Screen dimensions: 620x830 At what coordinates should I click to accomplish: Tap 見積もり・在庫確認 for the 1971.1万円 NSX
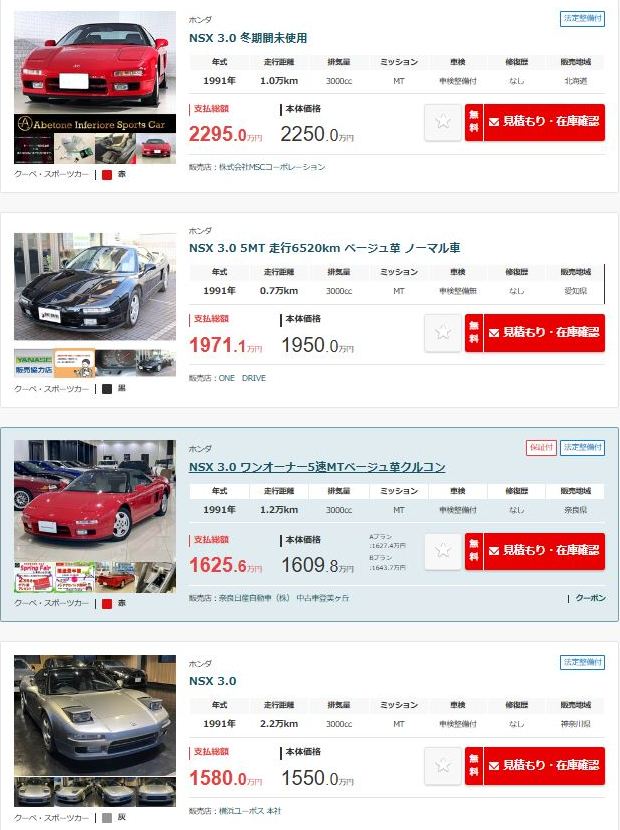(x=535, y=333)
